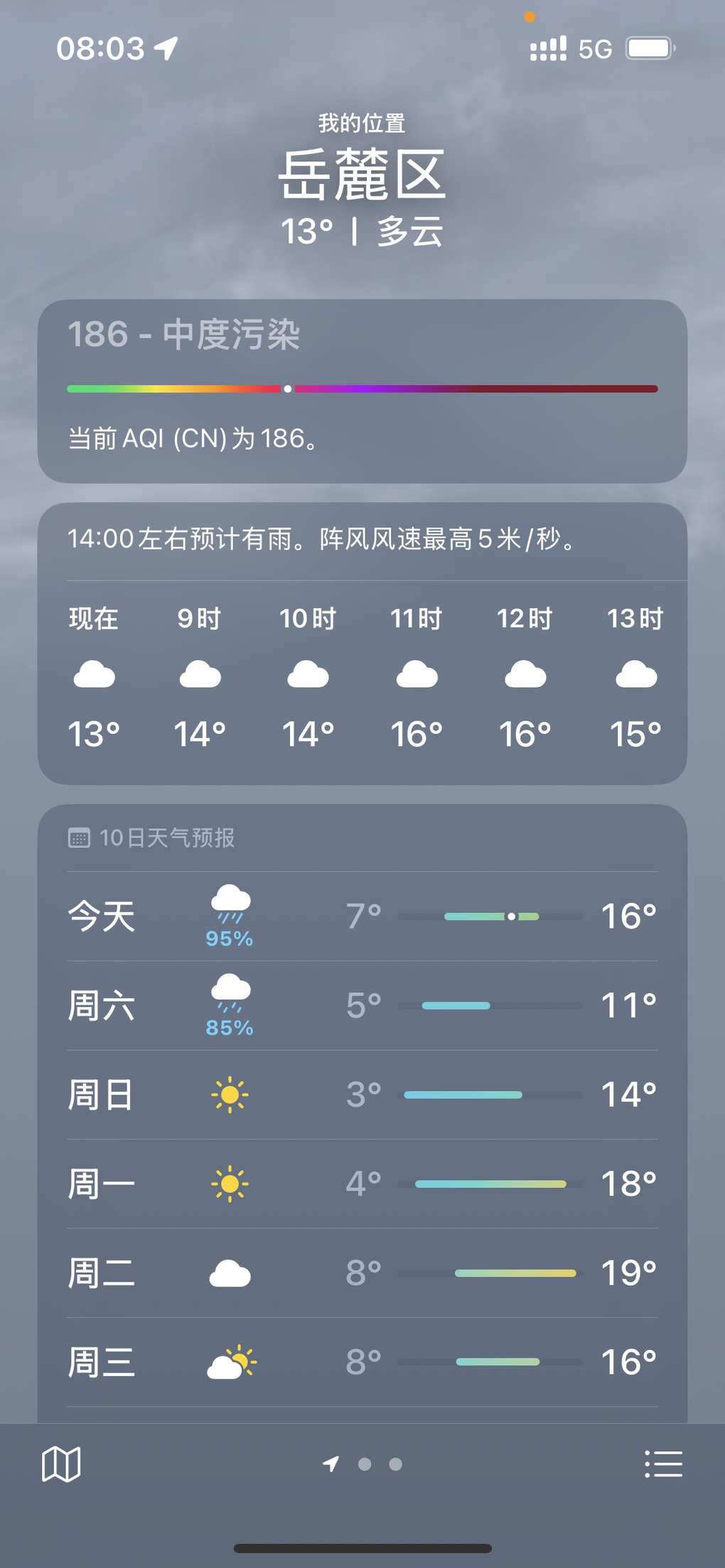View 周一 forecast details

362,1184
